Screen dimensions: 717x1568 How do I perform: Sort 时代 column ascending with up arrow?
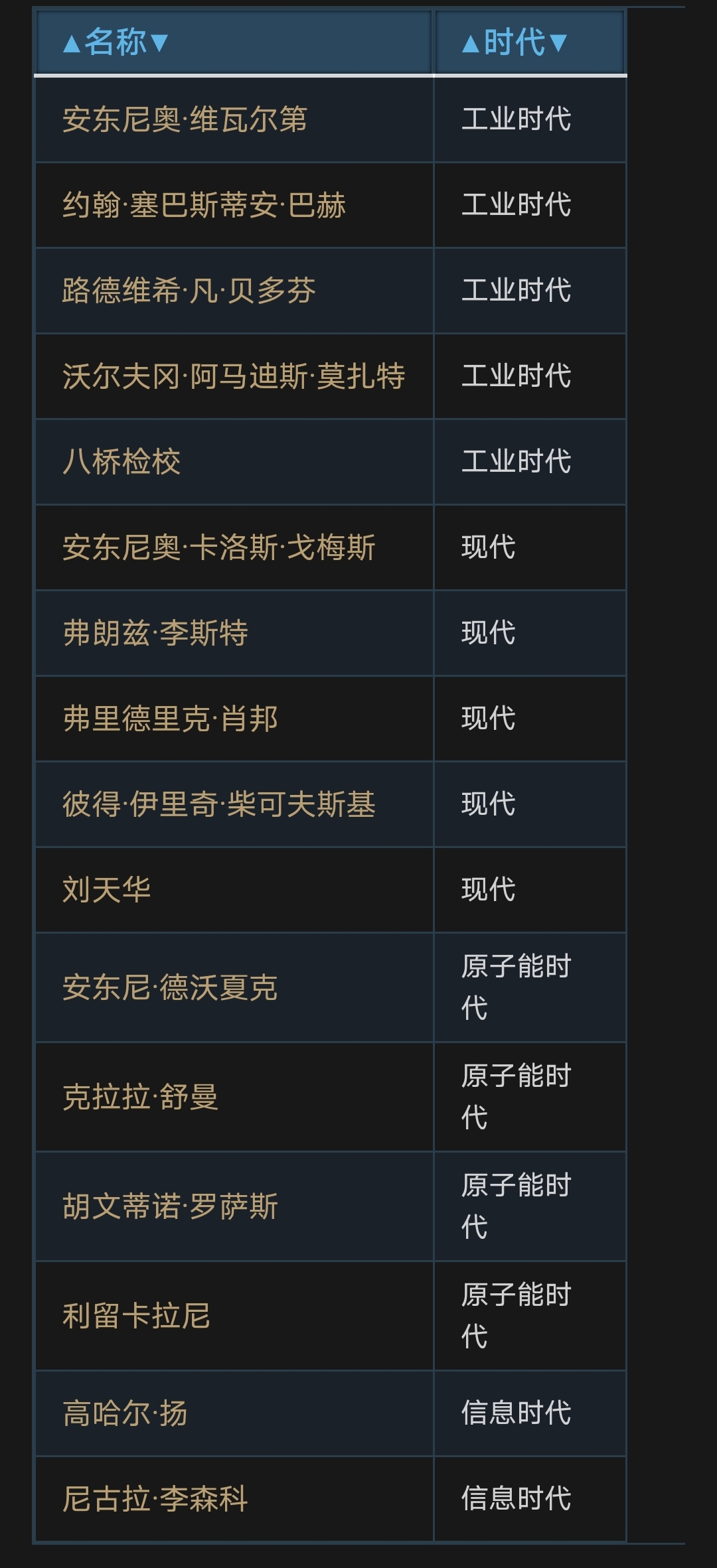click(x=471, y=44)
